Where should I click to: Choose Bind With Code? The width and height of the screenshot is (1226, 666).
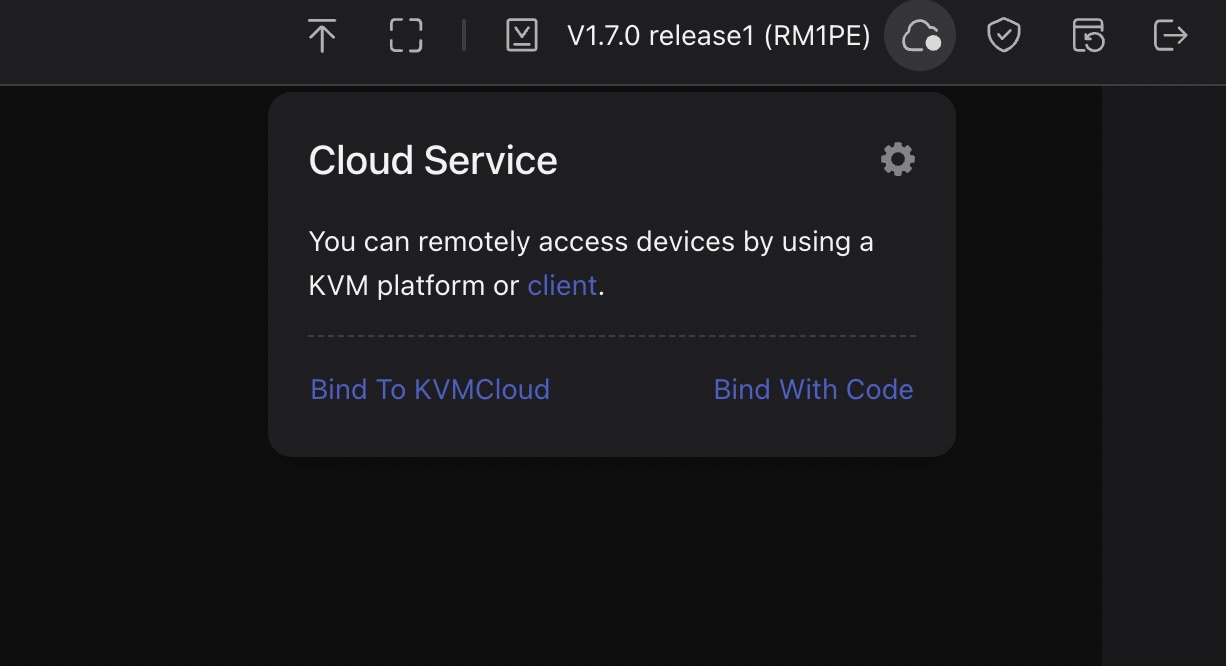813,389
